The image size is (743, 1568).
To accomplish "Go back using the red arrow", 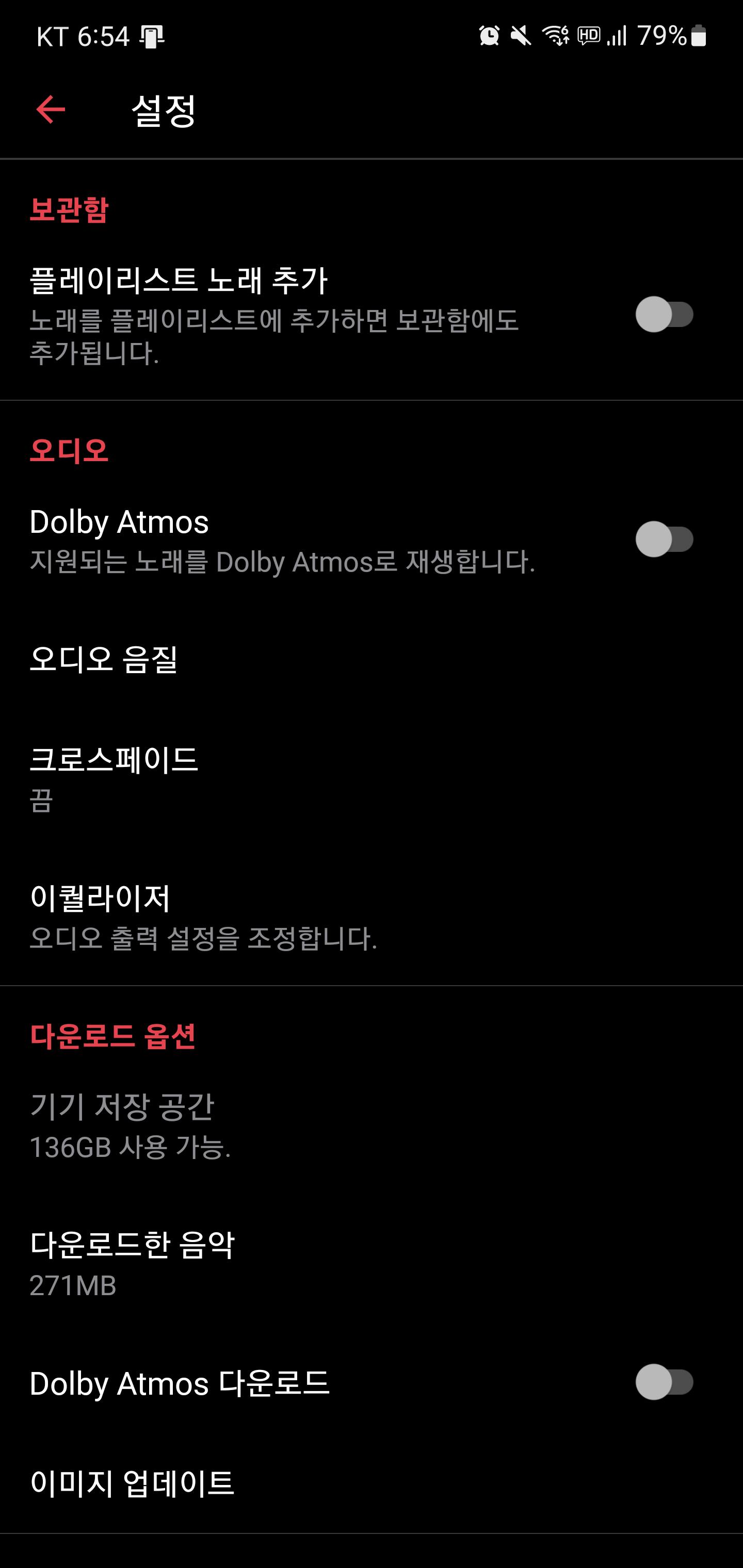I will 51,109.
